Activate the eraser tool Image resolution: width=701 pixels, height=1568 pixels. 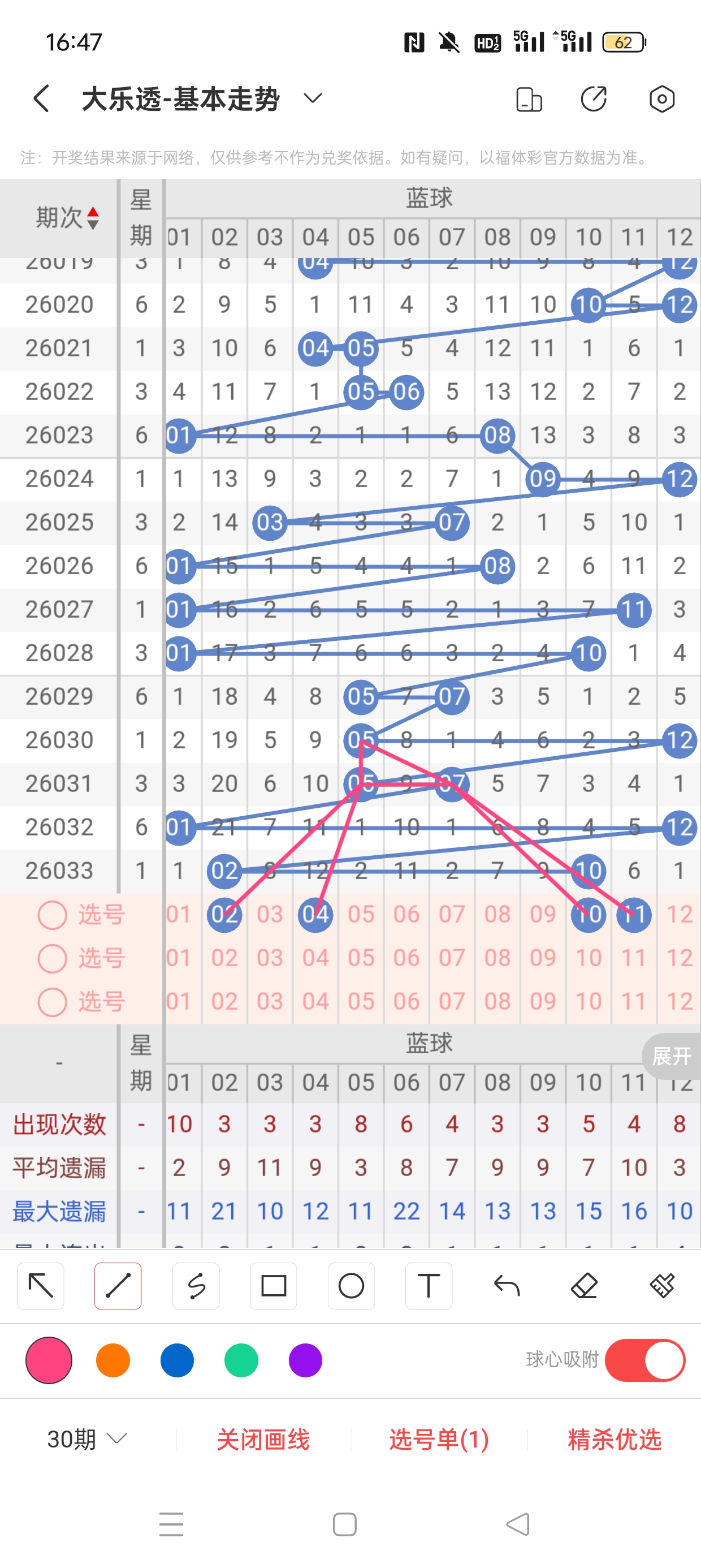coord(584,1286)
